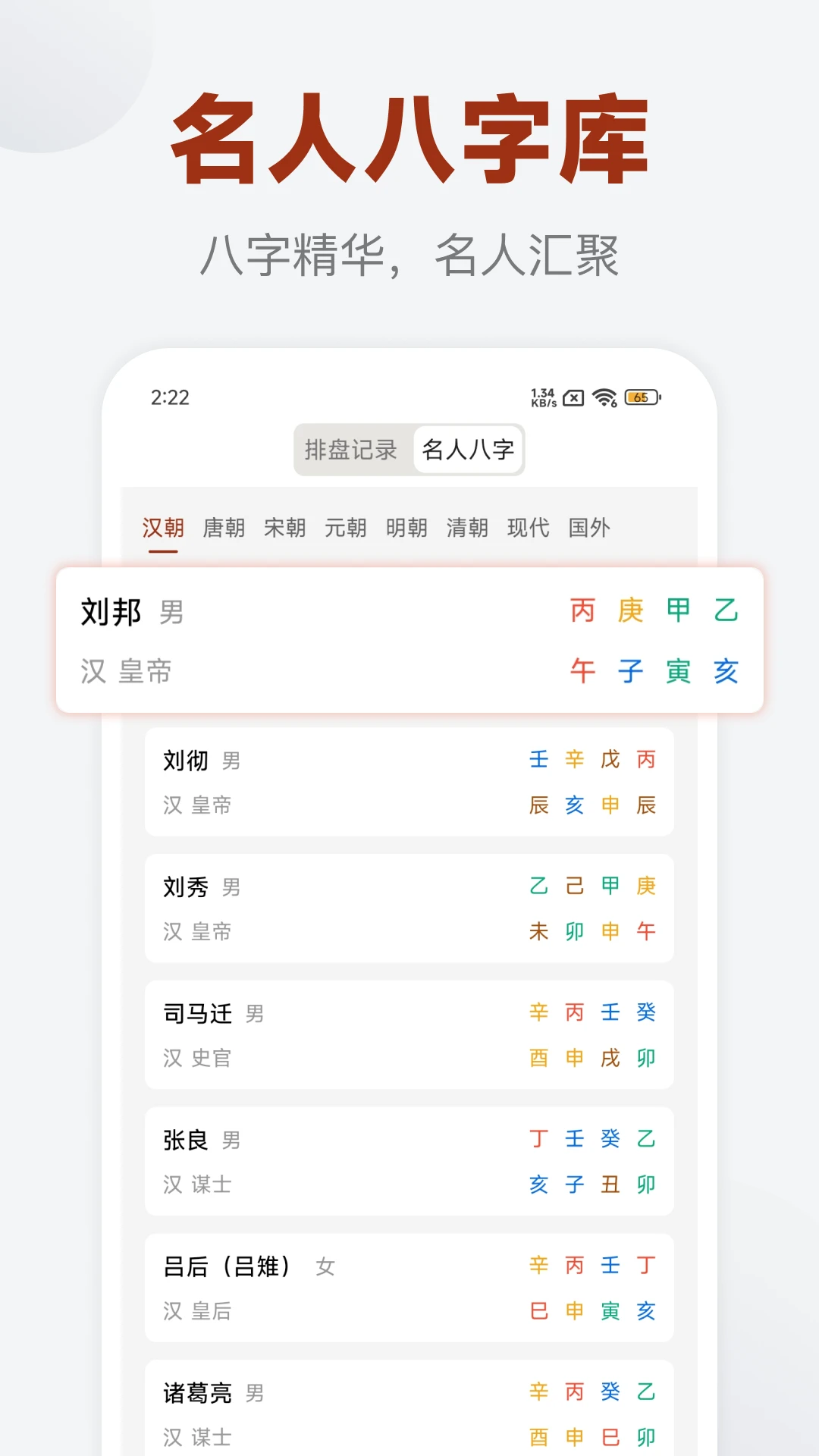Open the 现代 modern figures list
This screenshot has width=819, height=1456.
pyautogui.click(x=529, y=528)
